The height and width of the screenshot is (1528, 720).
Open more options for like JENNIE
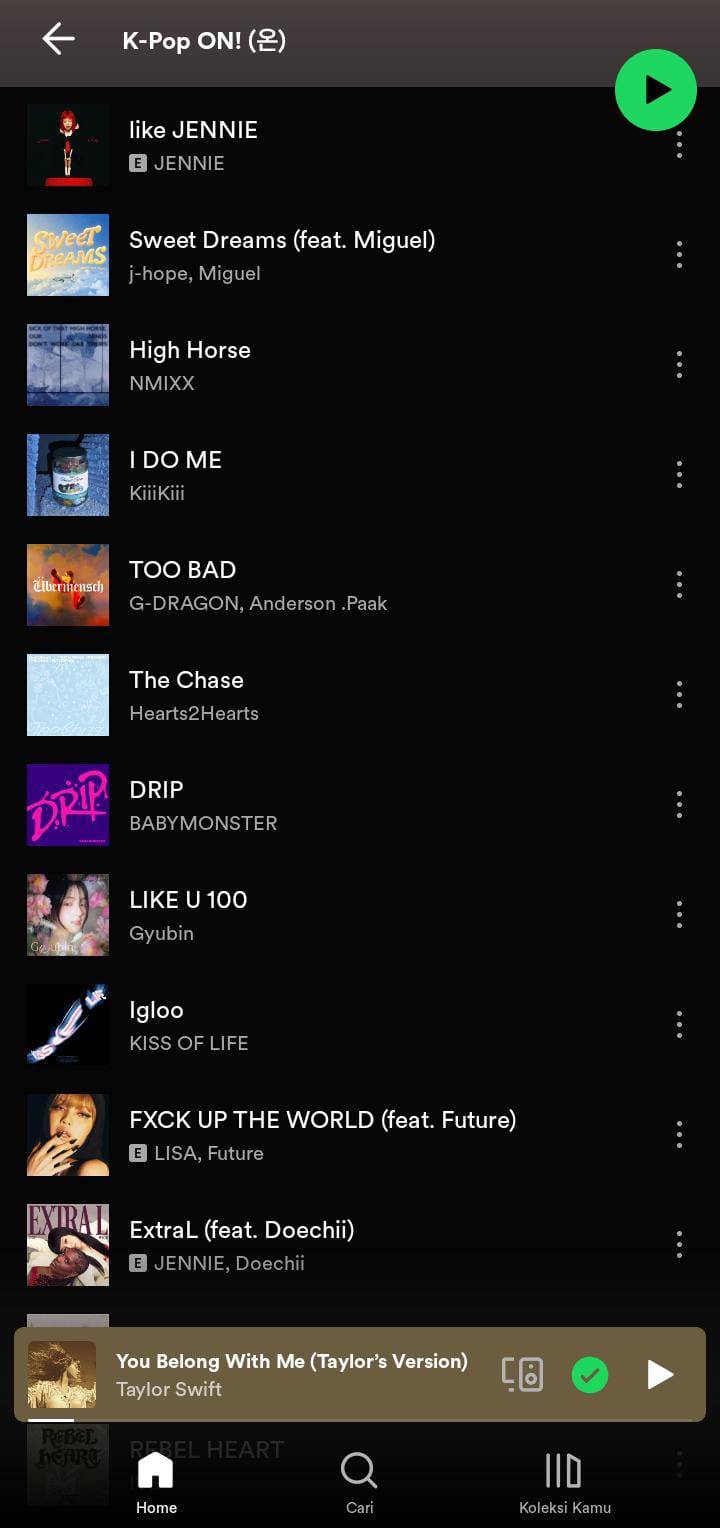(679, 145)
